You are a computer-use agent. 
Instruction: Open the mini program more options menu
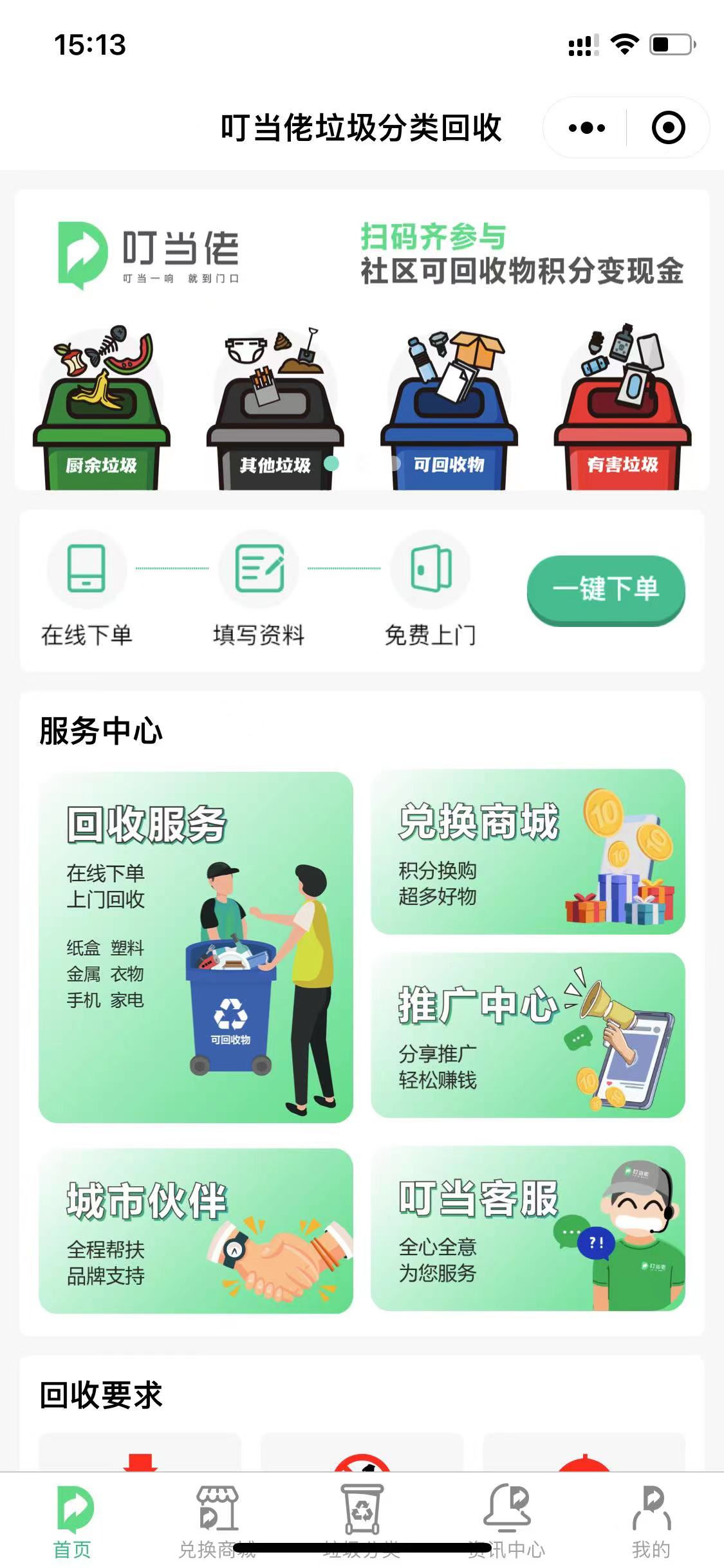click(586, 127)
